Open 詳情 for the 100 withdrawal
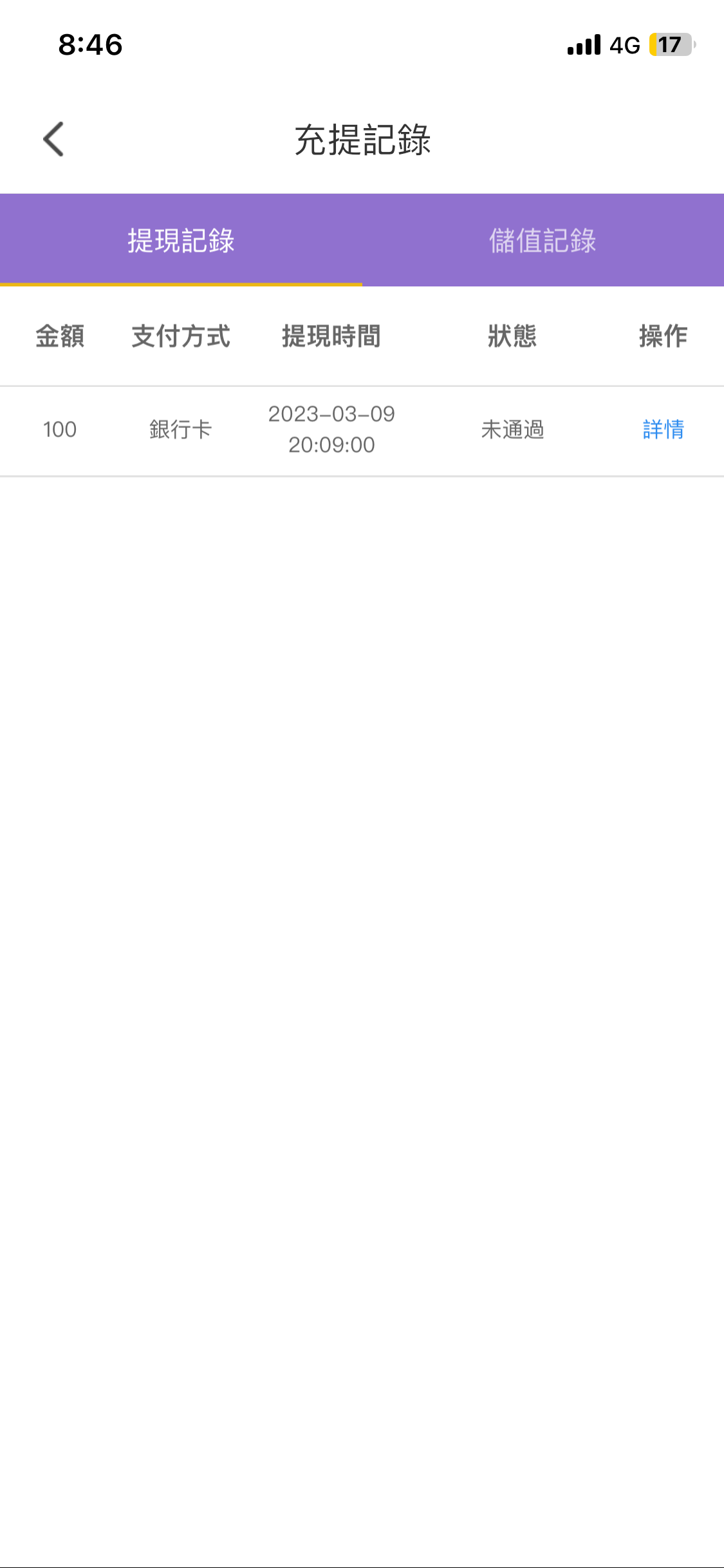Viewport: 724px width, 1568px height. [663, 429]
